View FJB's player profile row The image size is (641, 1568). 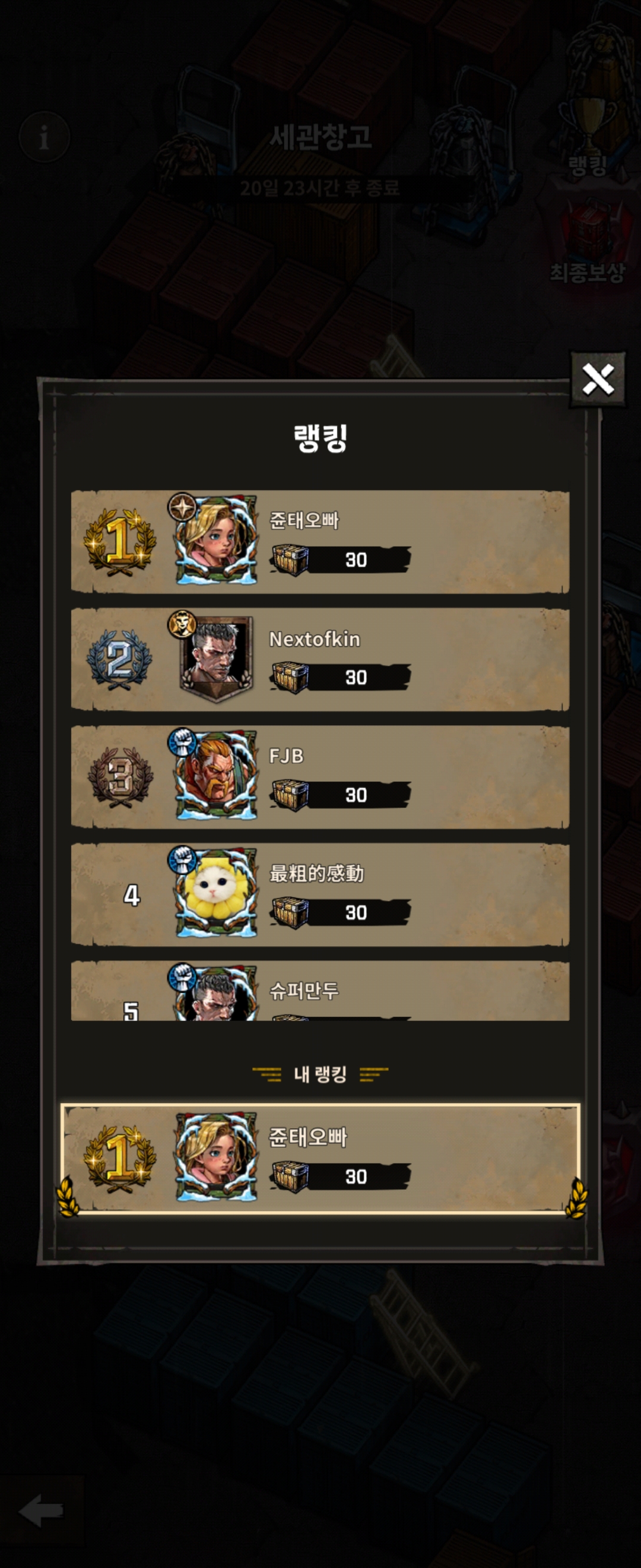coord(320,777)
